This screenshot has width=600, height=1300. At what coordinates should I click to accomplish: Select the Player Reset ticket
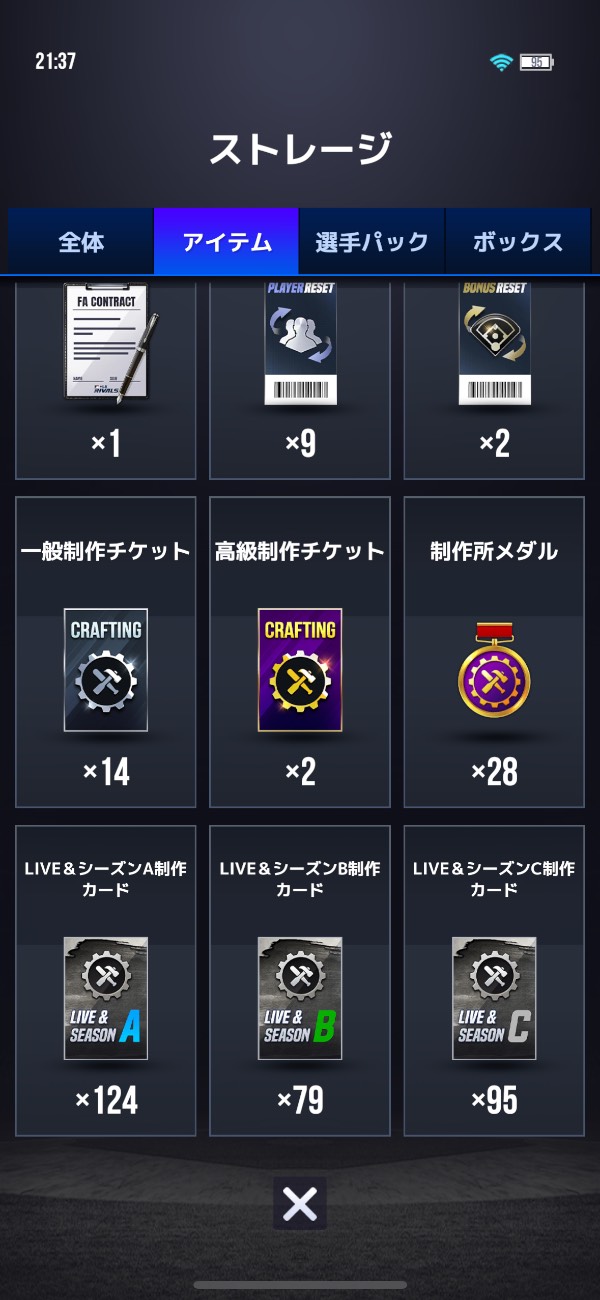300,378
